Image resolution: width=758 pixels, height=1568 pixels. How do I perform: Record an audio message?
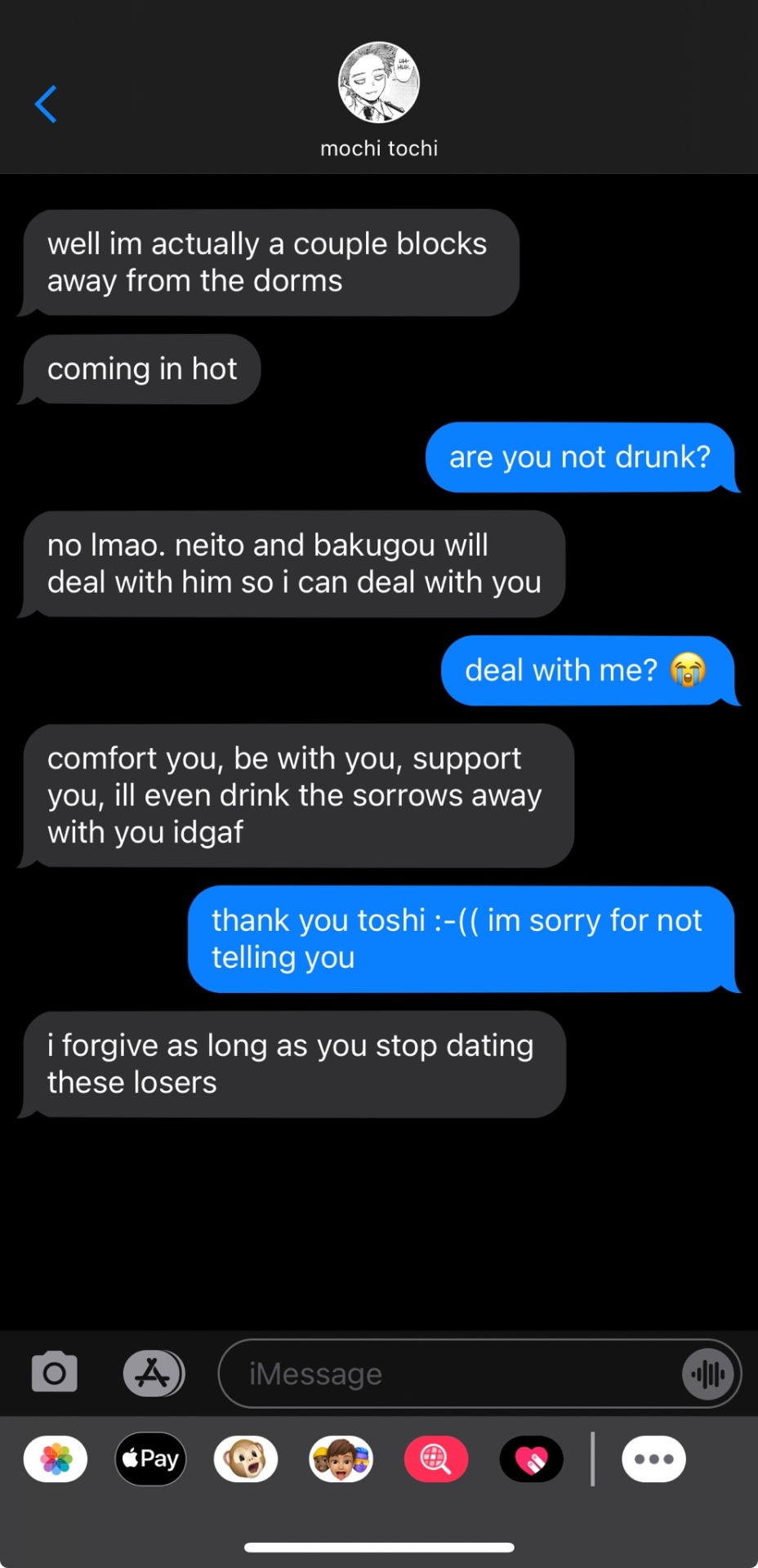click(707, 1374)
